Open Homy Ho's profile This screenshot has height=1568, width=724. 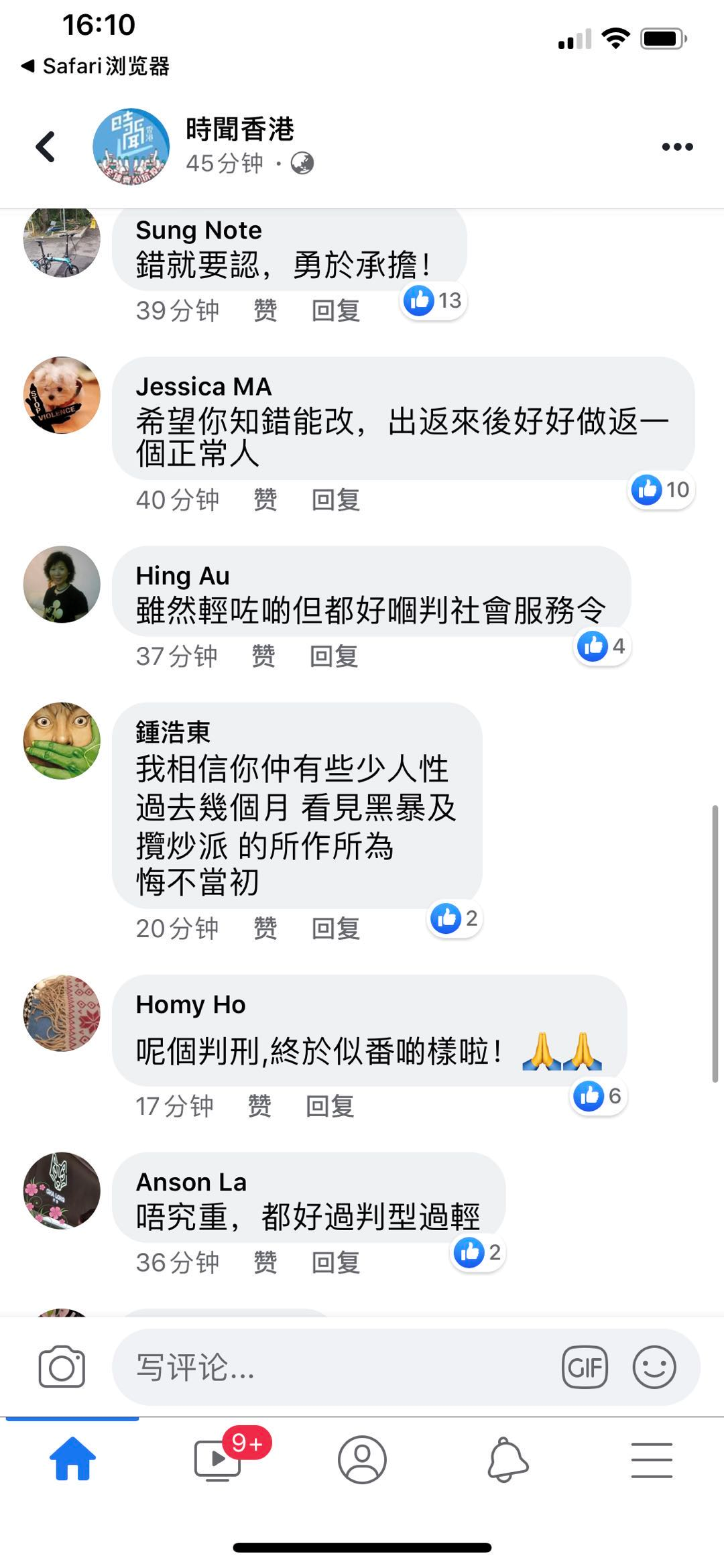(x=190, y=1004)
